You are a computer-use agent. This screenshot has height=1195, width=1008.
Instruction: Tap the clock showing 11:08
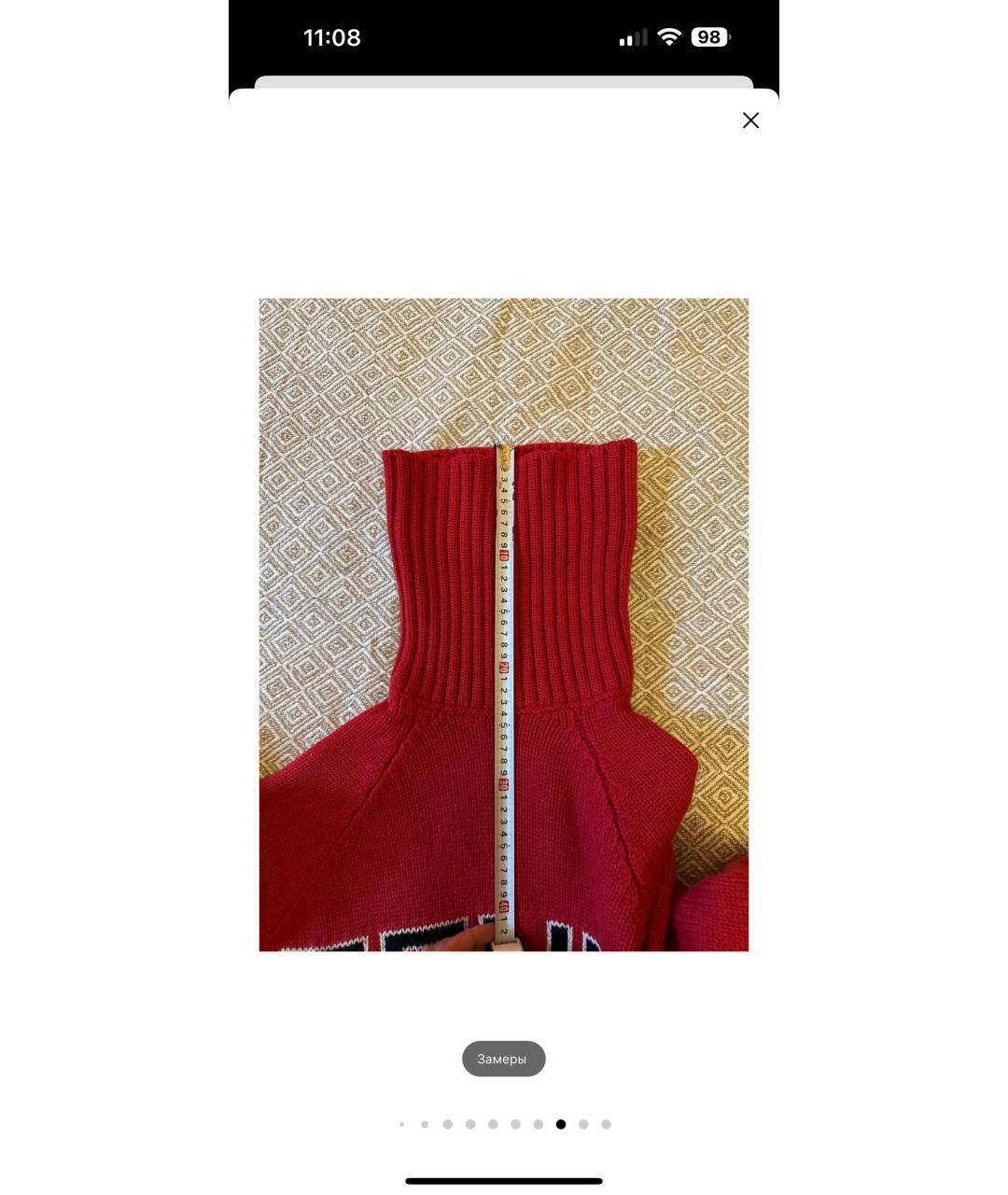point(333,37)
